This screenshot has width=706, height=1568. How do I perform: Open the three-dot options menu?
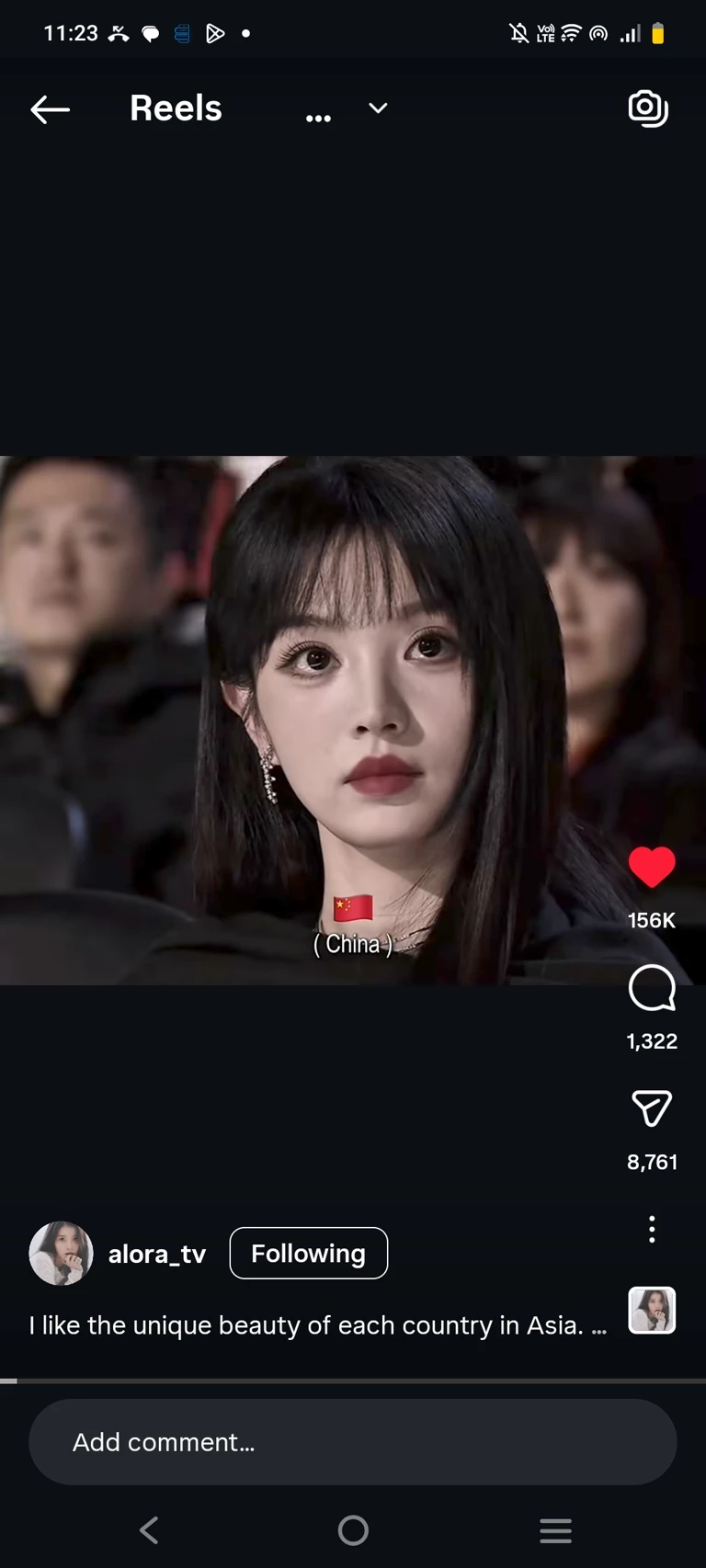coord(652,1229)
